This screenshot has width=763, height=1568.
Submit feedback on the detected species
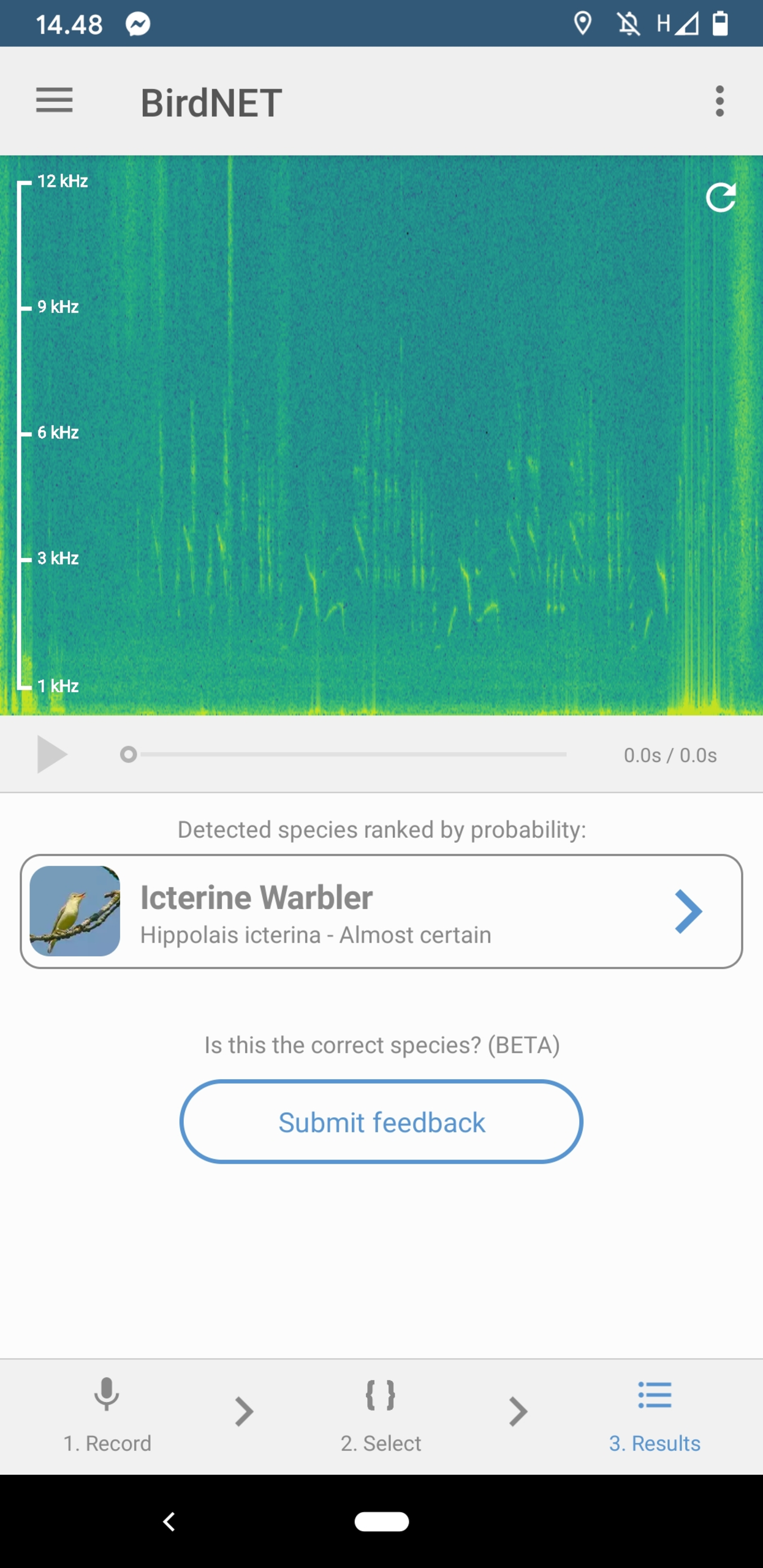[x=381, y=1122]
